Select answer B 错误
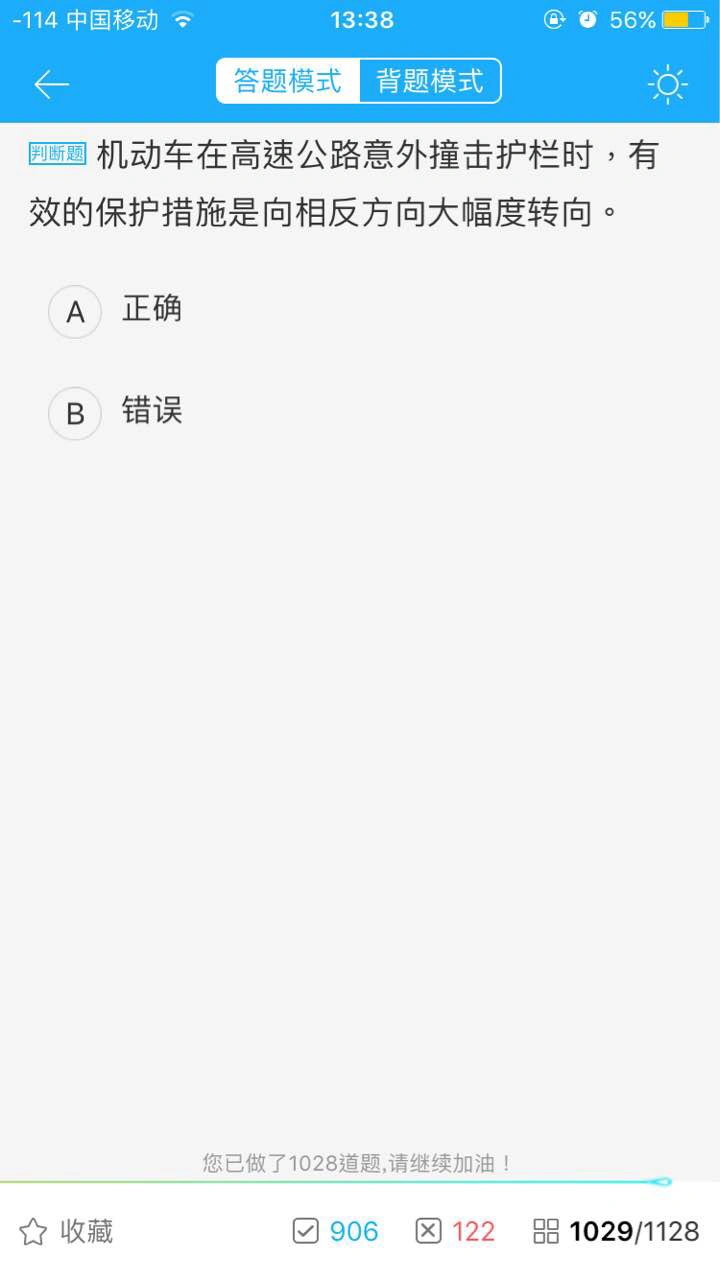 [115, 413]
